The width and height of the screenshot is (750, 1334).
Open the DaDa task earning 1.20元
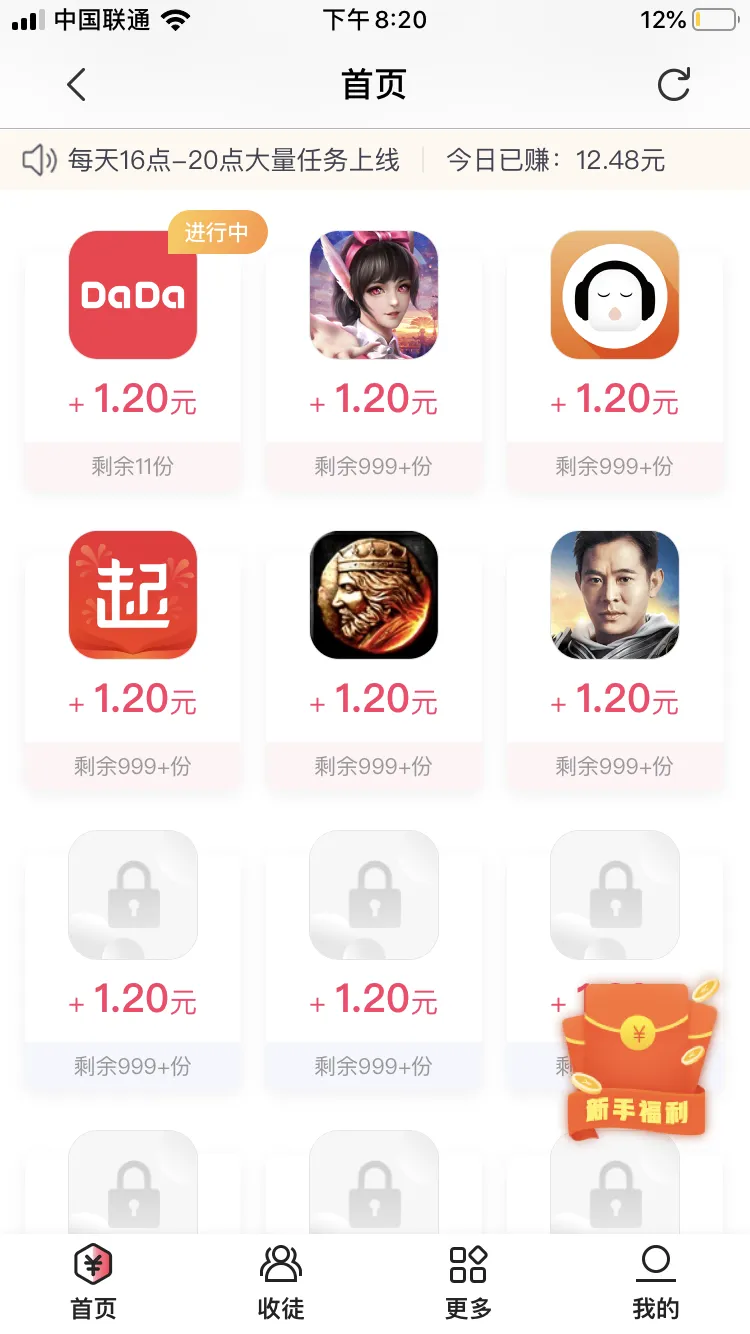(x=133, y=295)
